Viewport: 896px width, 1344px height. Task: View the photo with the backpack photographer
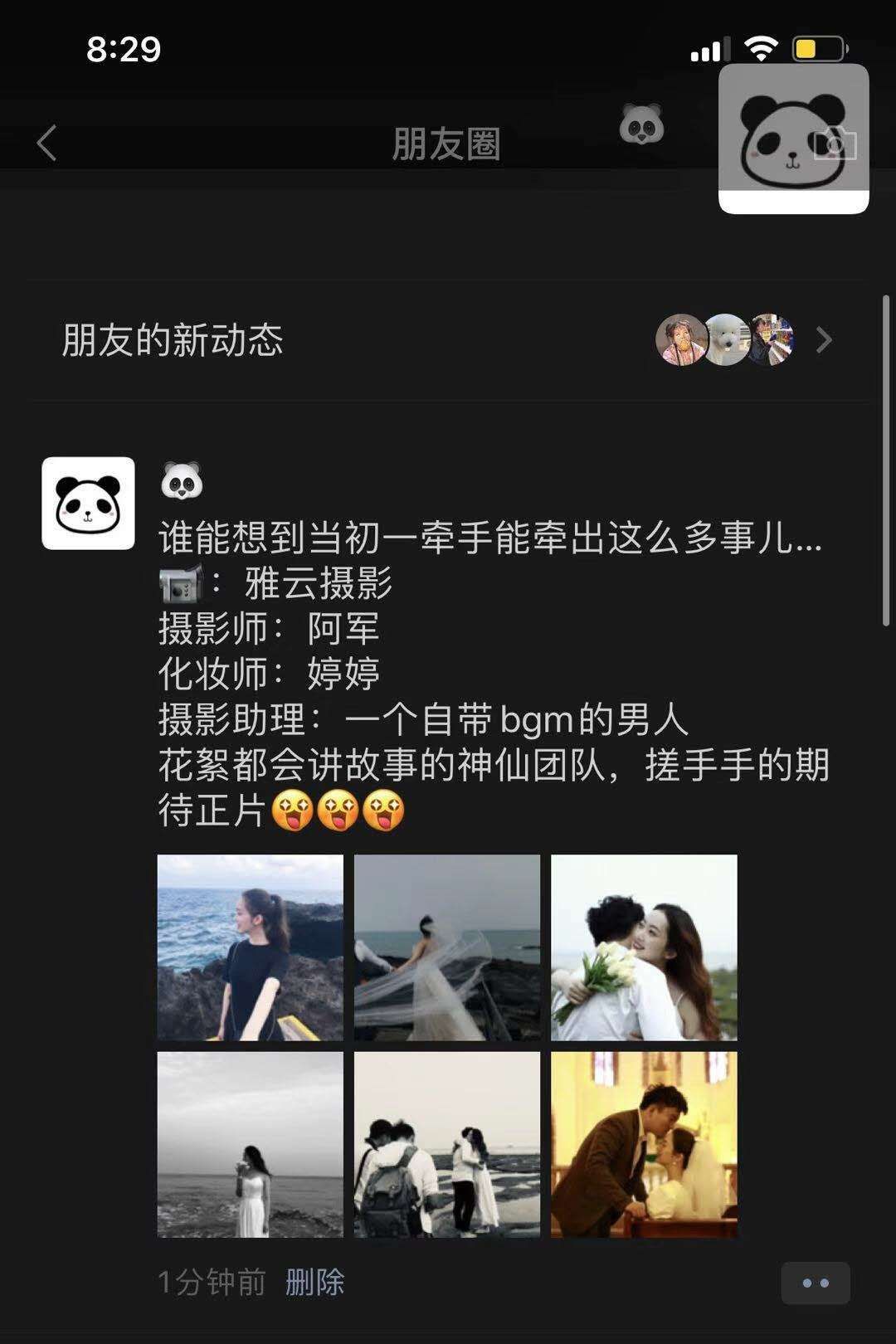point(447,1144)
